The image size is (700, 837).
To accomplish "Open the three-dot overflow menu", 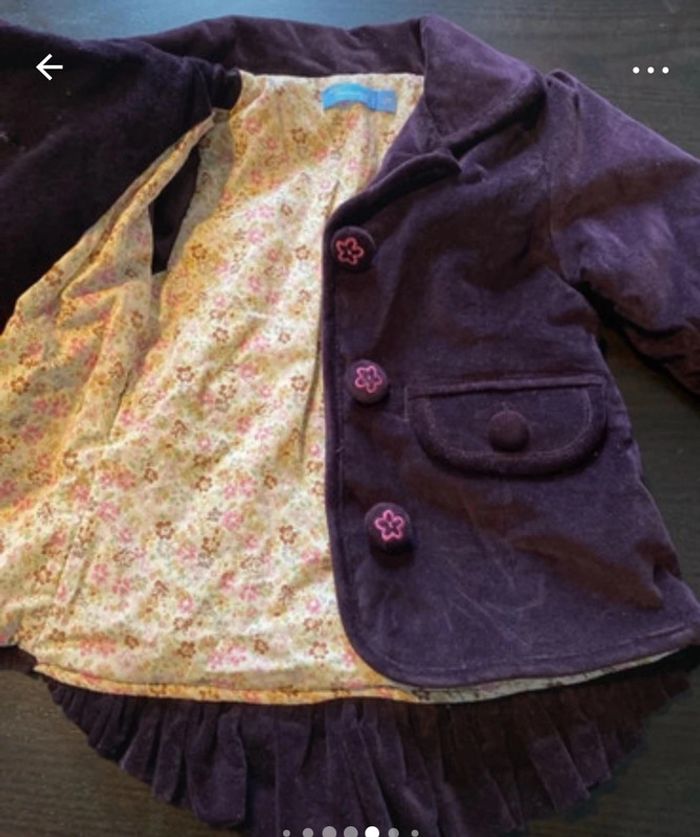I will pos(650,70).
